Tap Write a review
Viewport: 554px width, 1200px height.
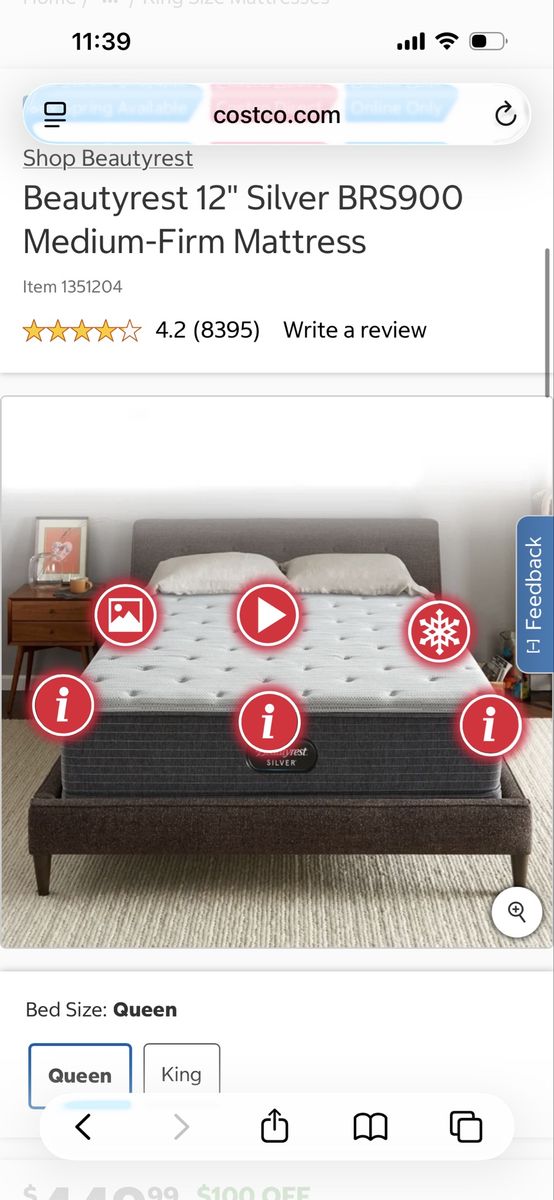pos(355,330)
